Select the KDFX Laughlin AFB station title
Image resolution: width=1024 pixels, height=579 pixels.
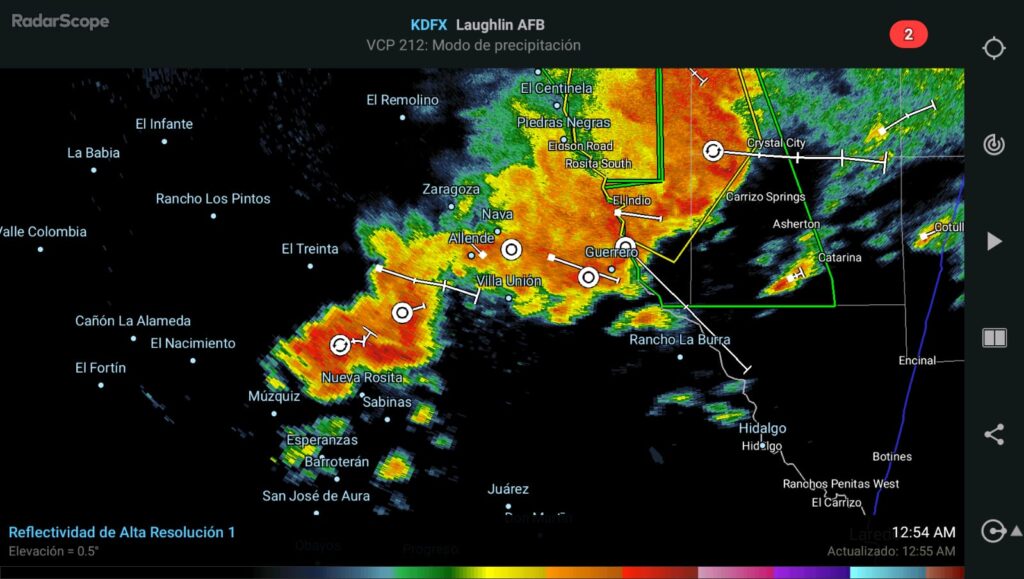point(477,25)
